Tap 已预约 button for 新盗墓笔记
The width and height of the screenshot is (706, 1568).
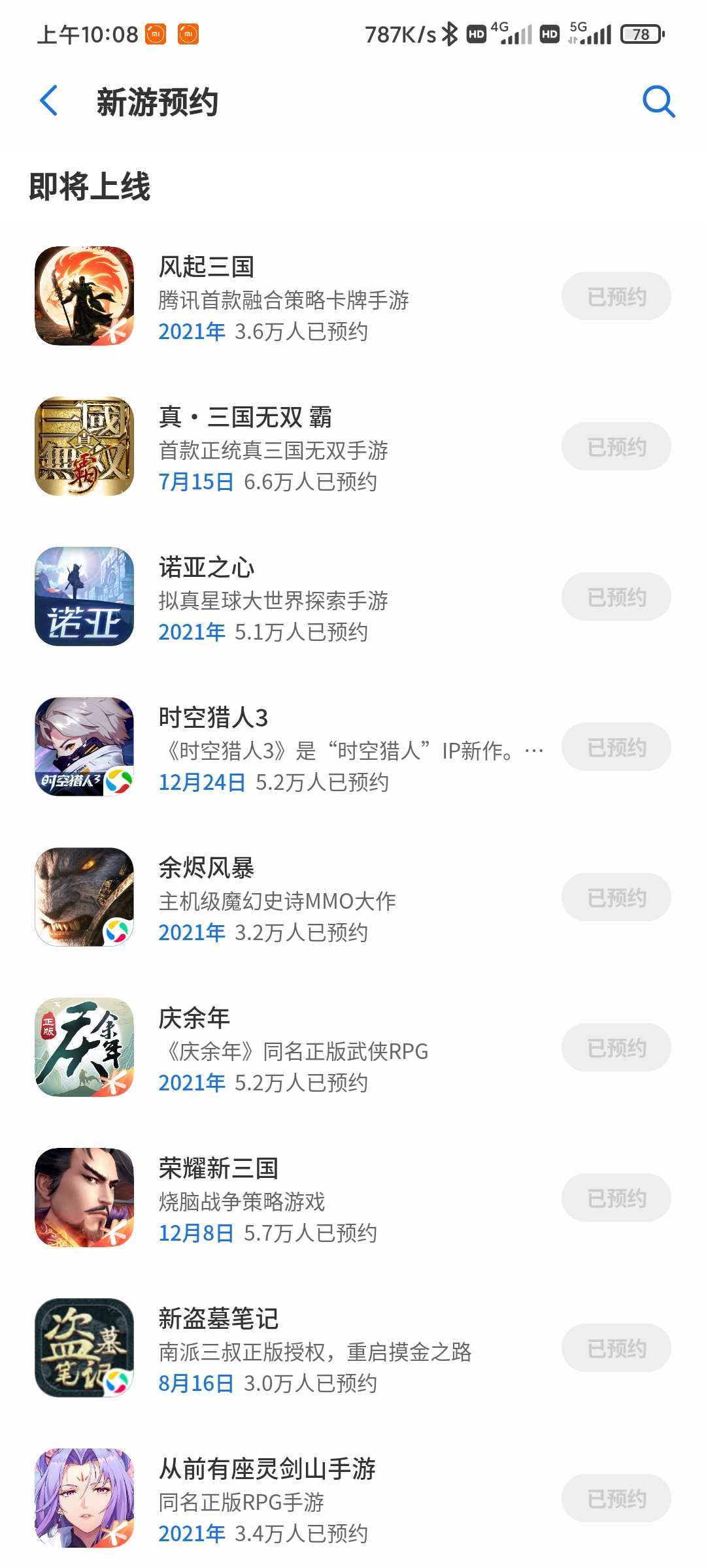pos(616,1348)
